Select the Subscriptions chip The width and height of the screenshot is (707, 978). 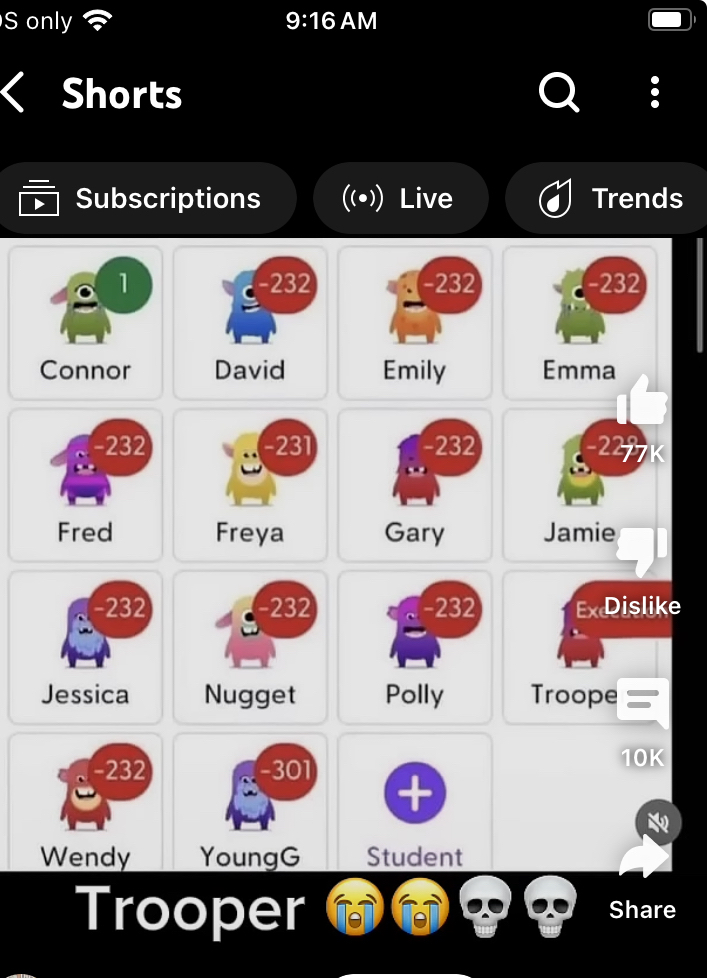[x=148, y=198]
